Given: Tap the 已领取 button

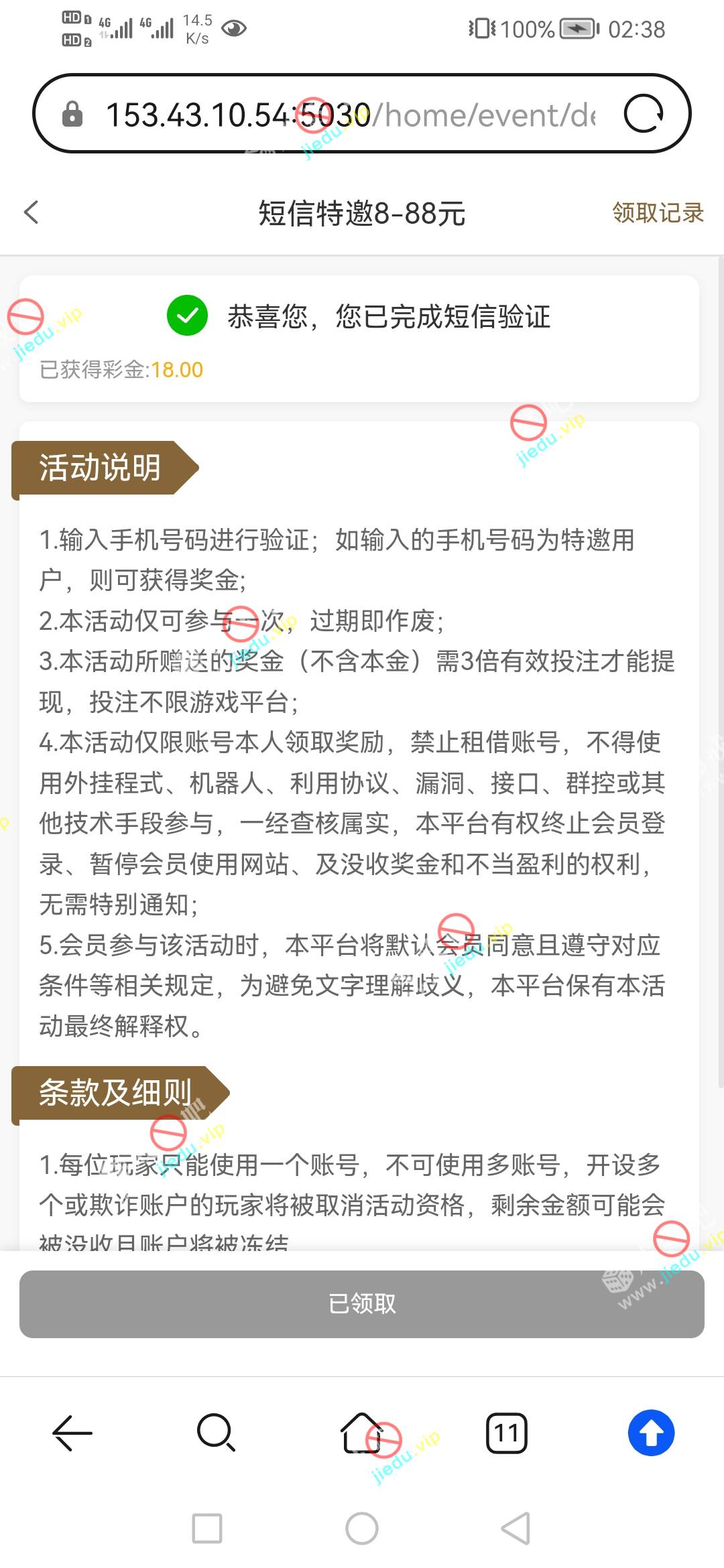Looking at the screenshot, I should [362, 1303].
